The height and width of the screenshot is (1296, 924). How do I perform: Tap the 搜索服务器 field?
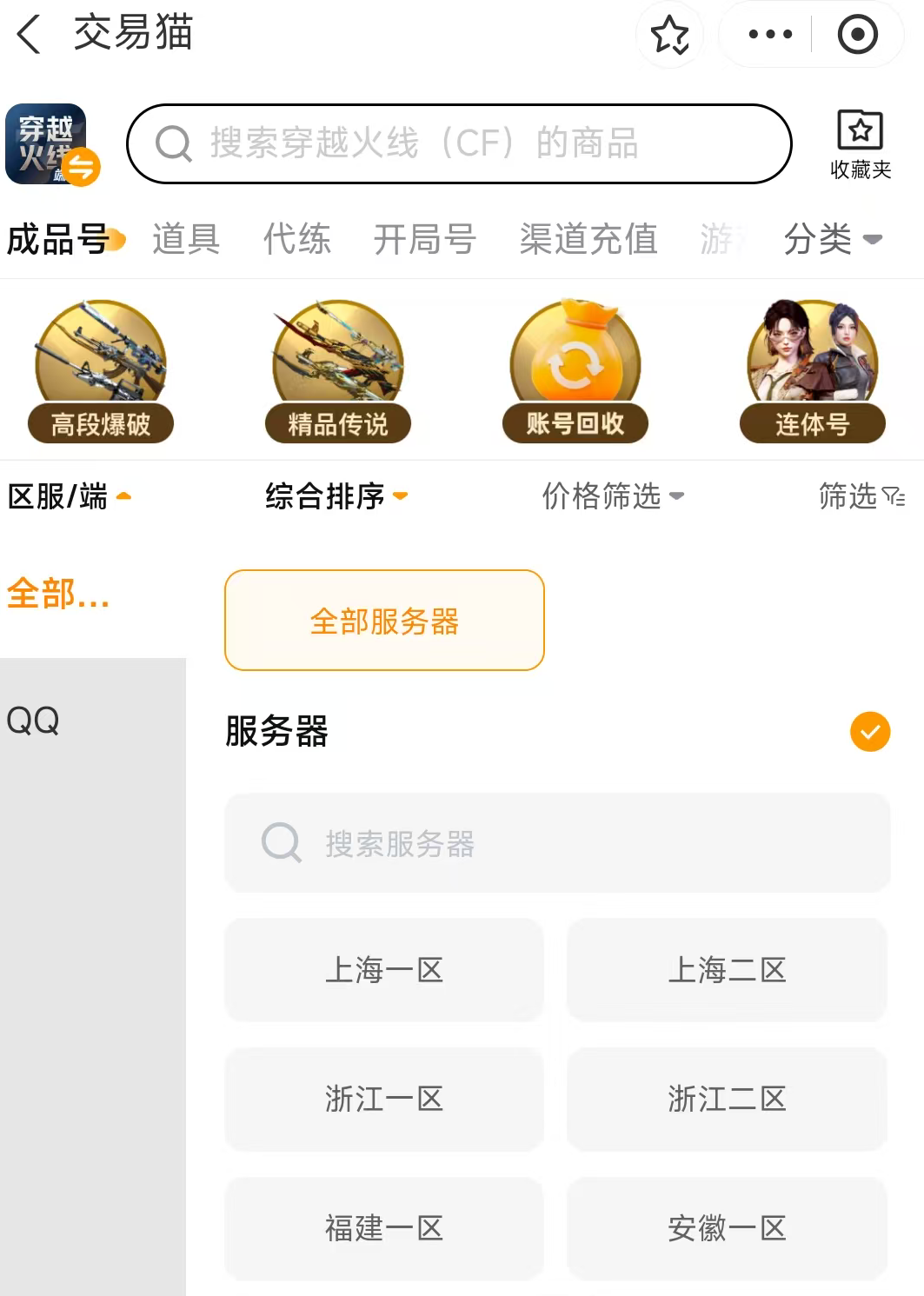coord(557,843)
